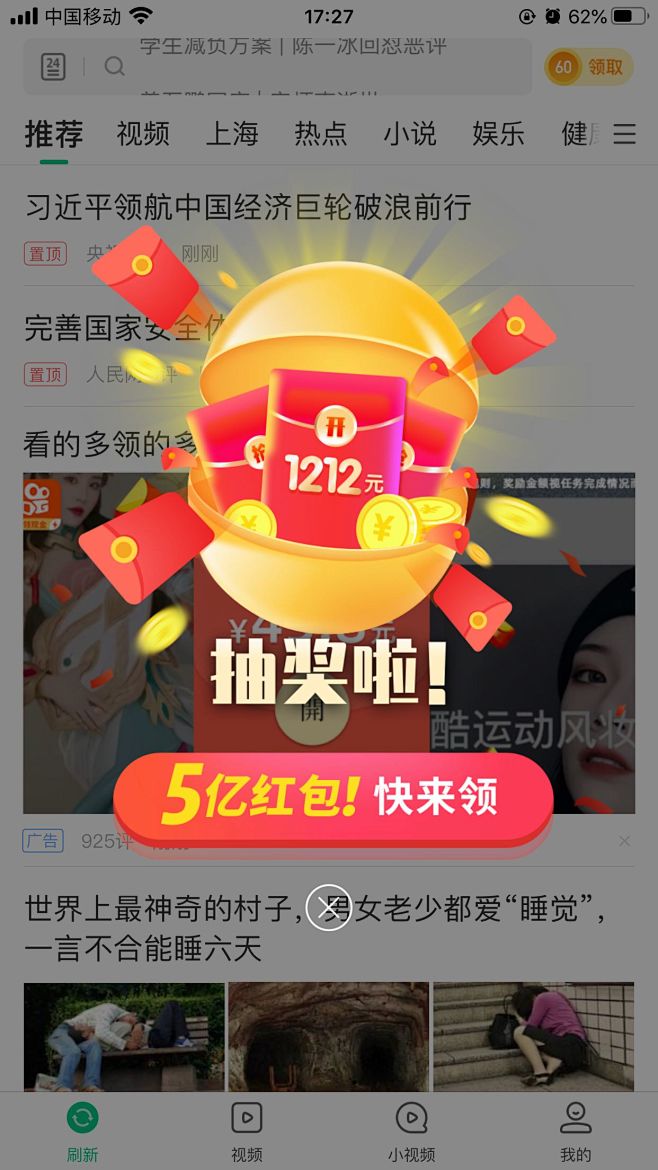Select the 推荐 tab
Image resolution: width=658 pixels, height=1170 pixels.
54,134
